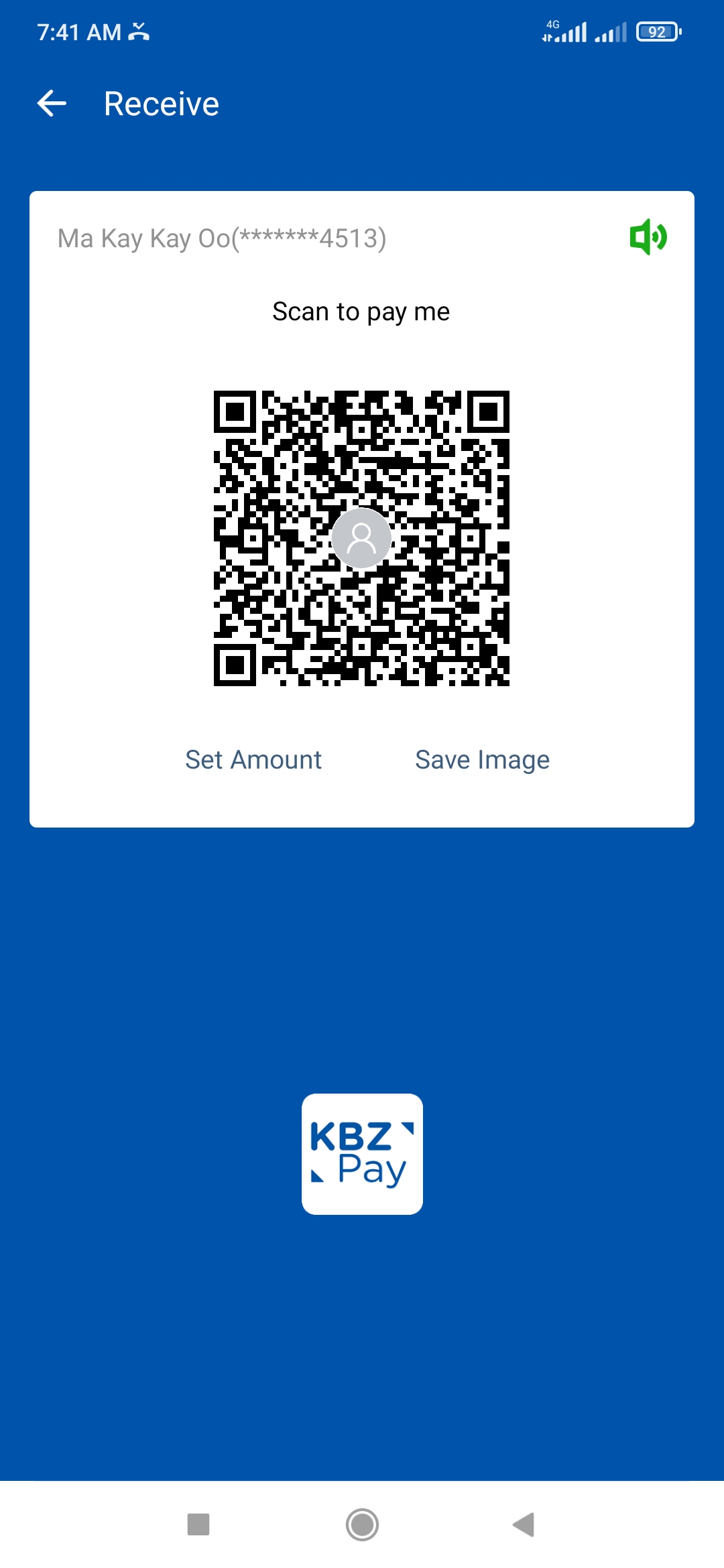The image size is (724, 1568).
Task: Toggle the green speaker sound icon
Action: 648,237
